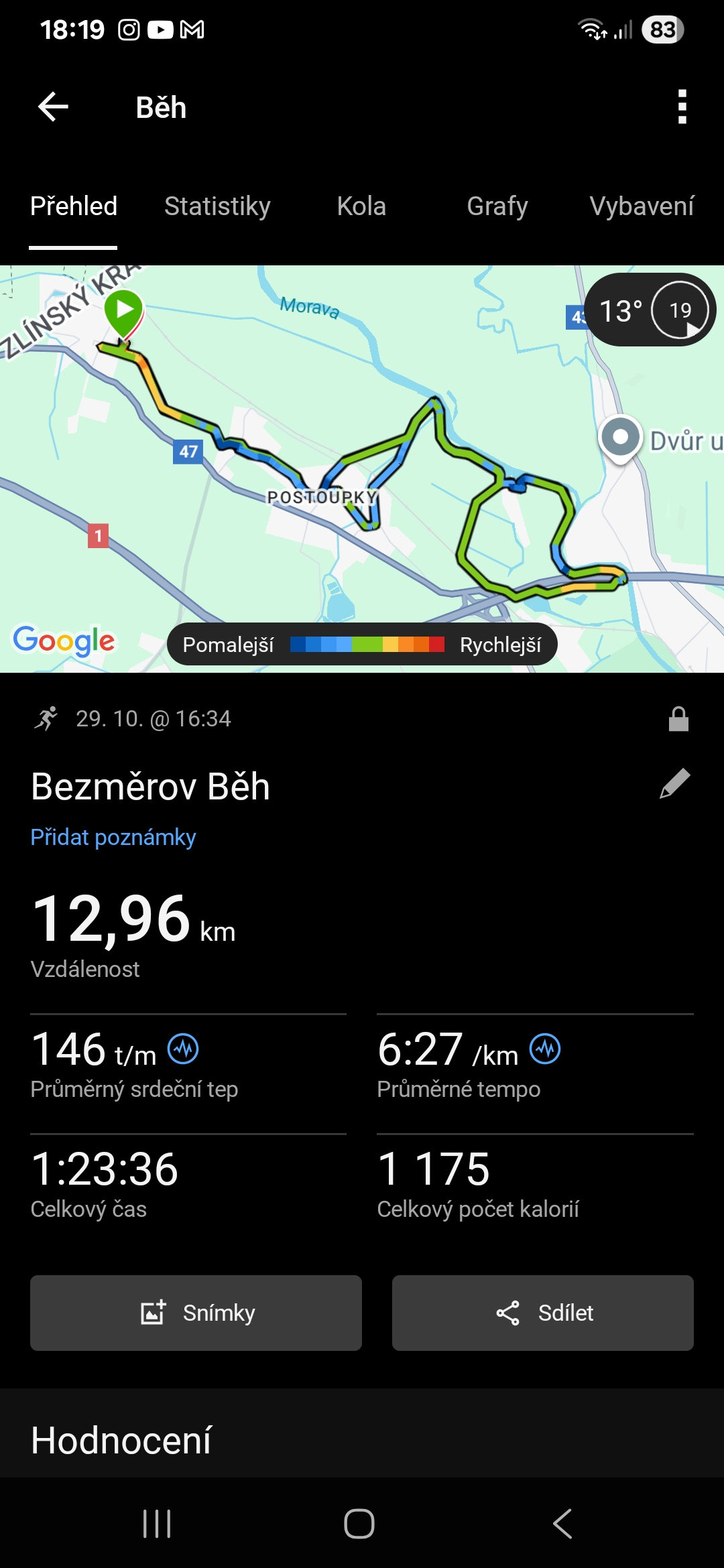
Task: Go to the system home screen
Action: click(359, 1524)
